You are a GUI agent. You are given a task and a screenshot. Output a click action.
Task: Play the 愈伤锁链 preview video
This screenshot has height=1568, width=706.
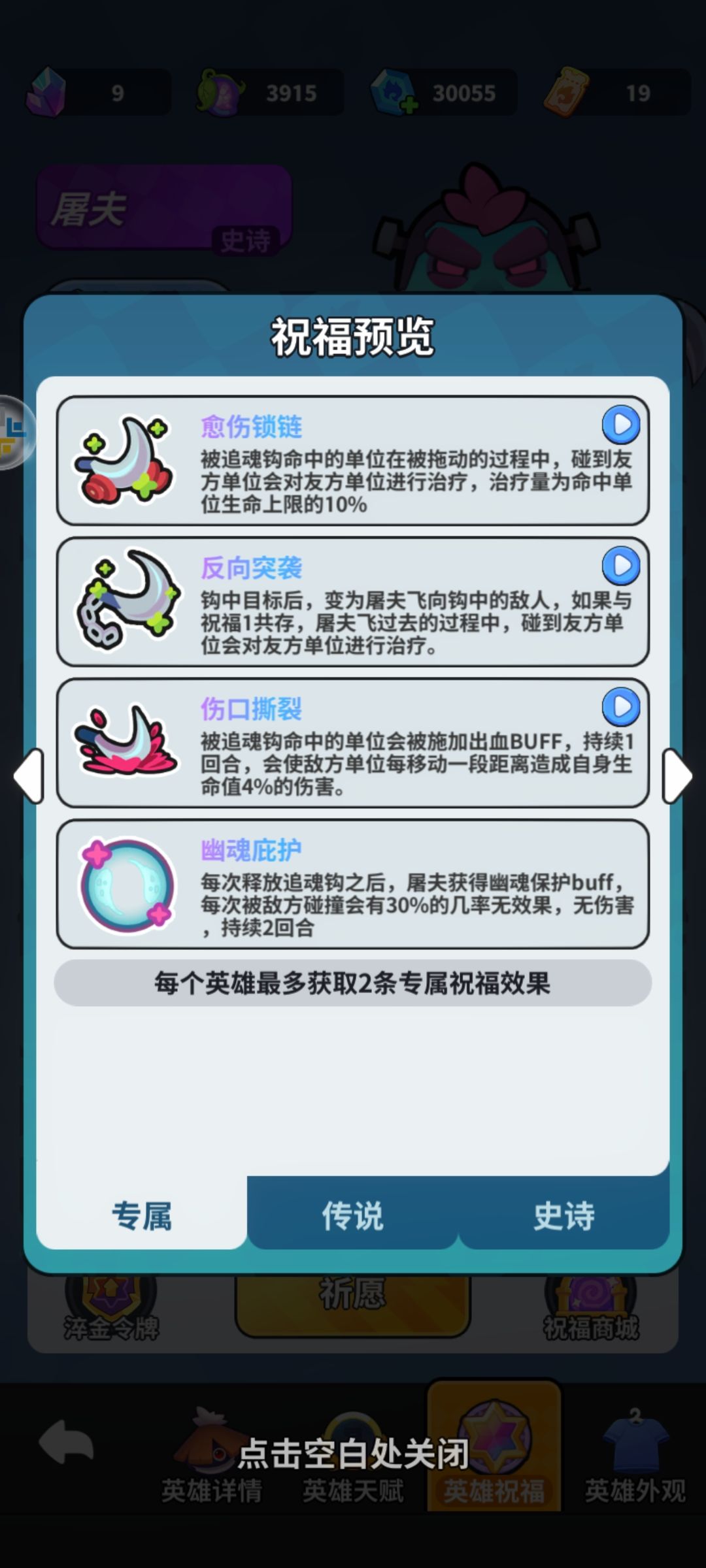622,425
